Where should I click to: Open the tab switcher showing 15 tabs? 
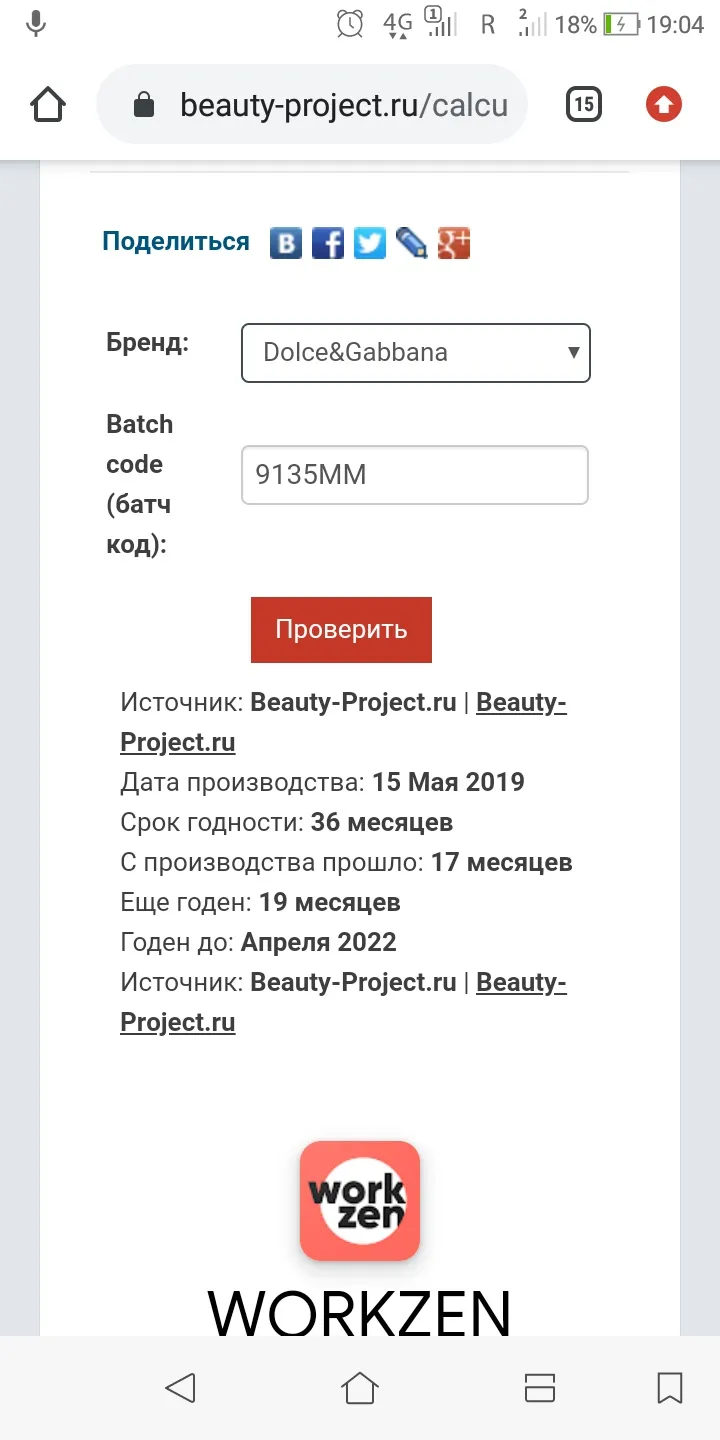(x=584, y=104)
